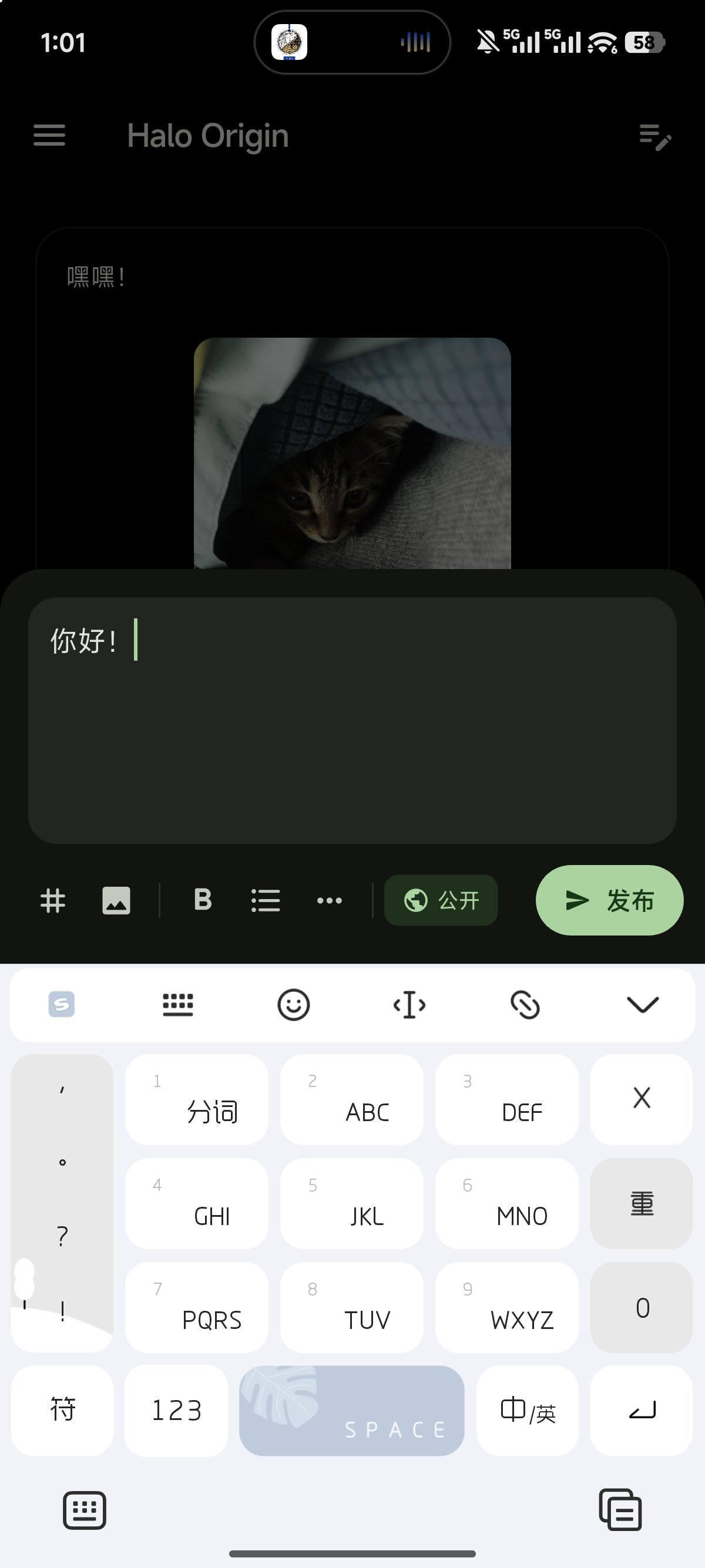705x1568 pixels.
Task: Open the emoji picker on keyboard
Action: pyautogui.click(x=293, y=1004)
